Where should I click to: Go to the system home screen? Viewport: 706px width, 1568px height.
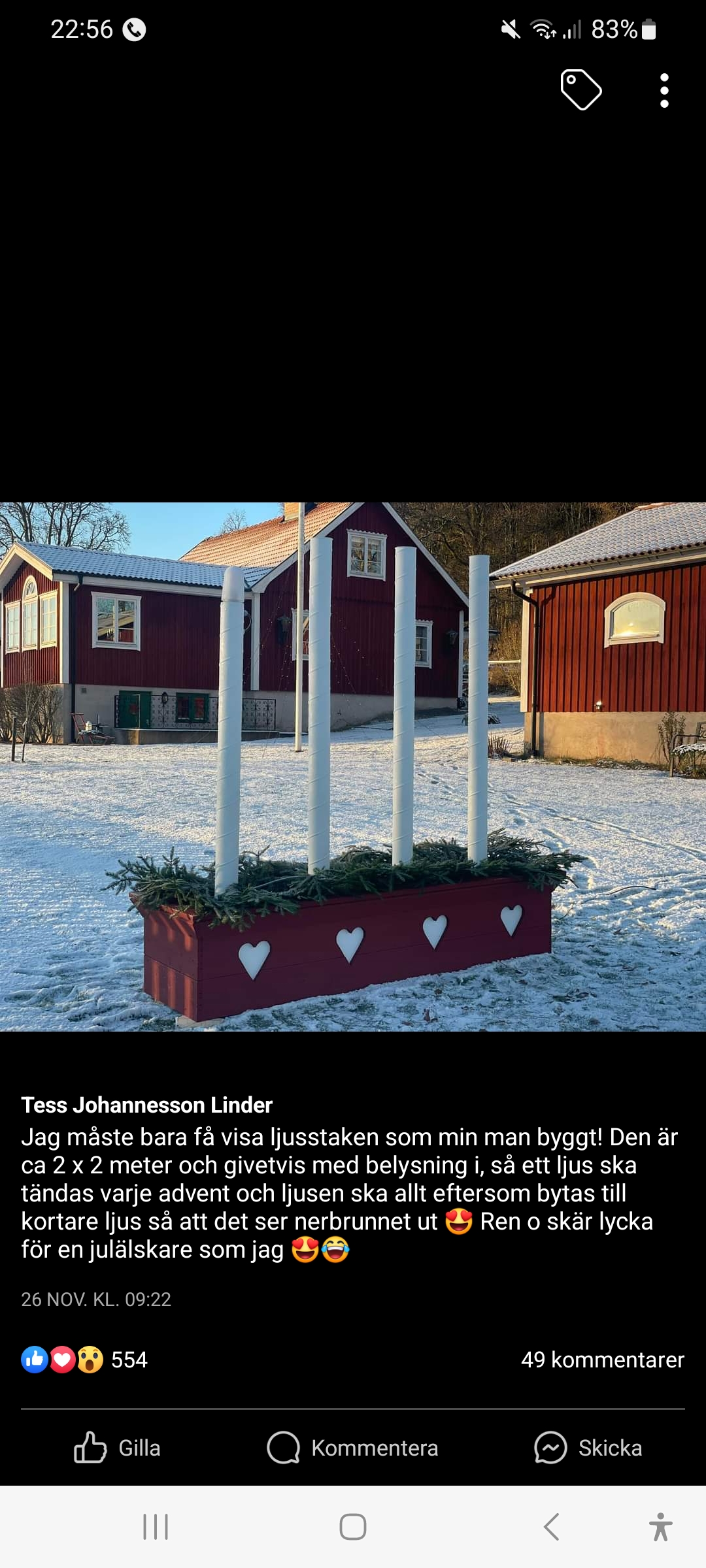pos(353,1527)
